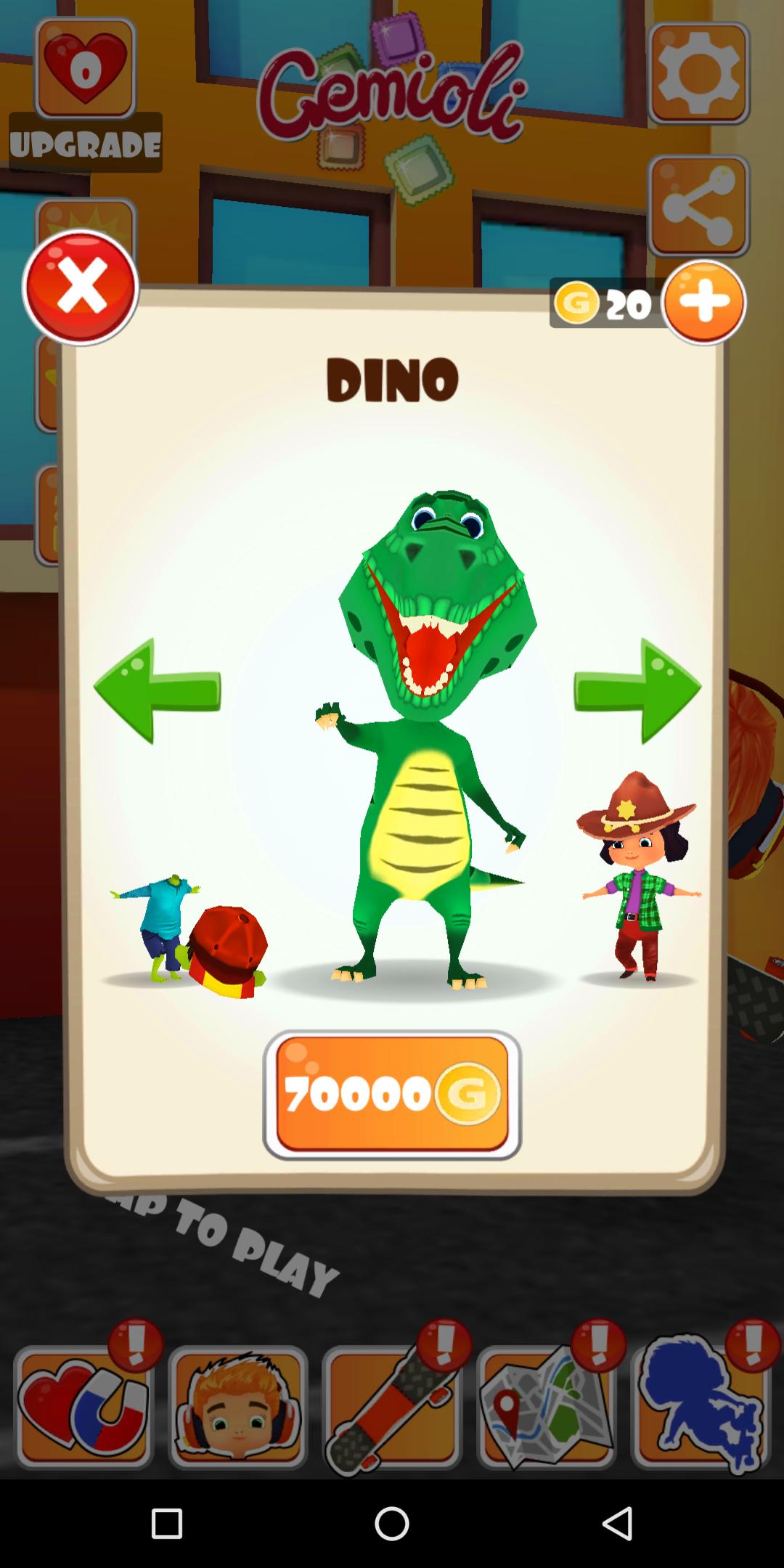Open the heart and magnet power-ups shop
The width and height of the screenshot is (784, 1568).
point(83,1406)
